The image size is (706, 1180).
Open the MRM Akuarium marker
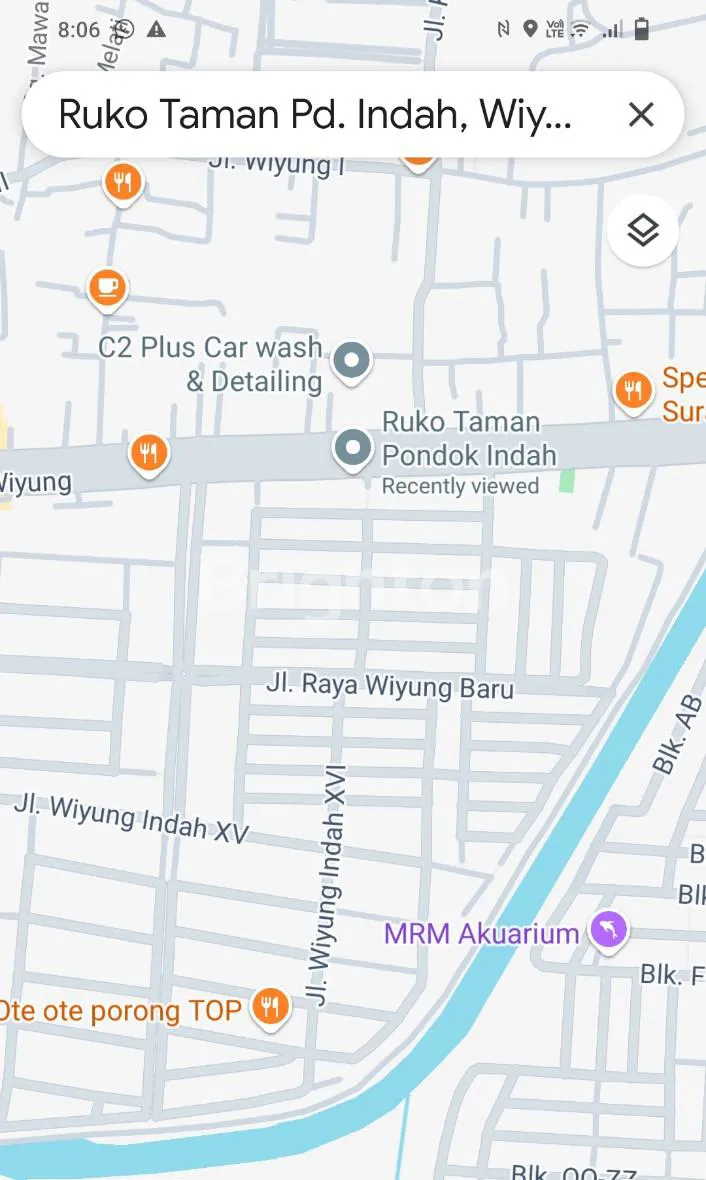click(608, 931)
